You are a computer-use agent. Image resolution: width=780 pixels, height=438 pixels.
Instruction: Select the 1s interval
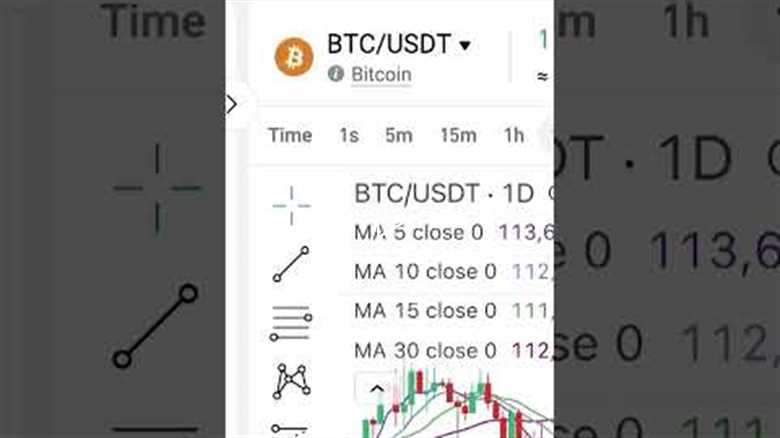tap(348, 135)
